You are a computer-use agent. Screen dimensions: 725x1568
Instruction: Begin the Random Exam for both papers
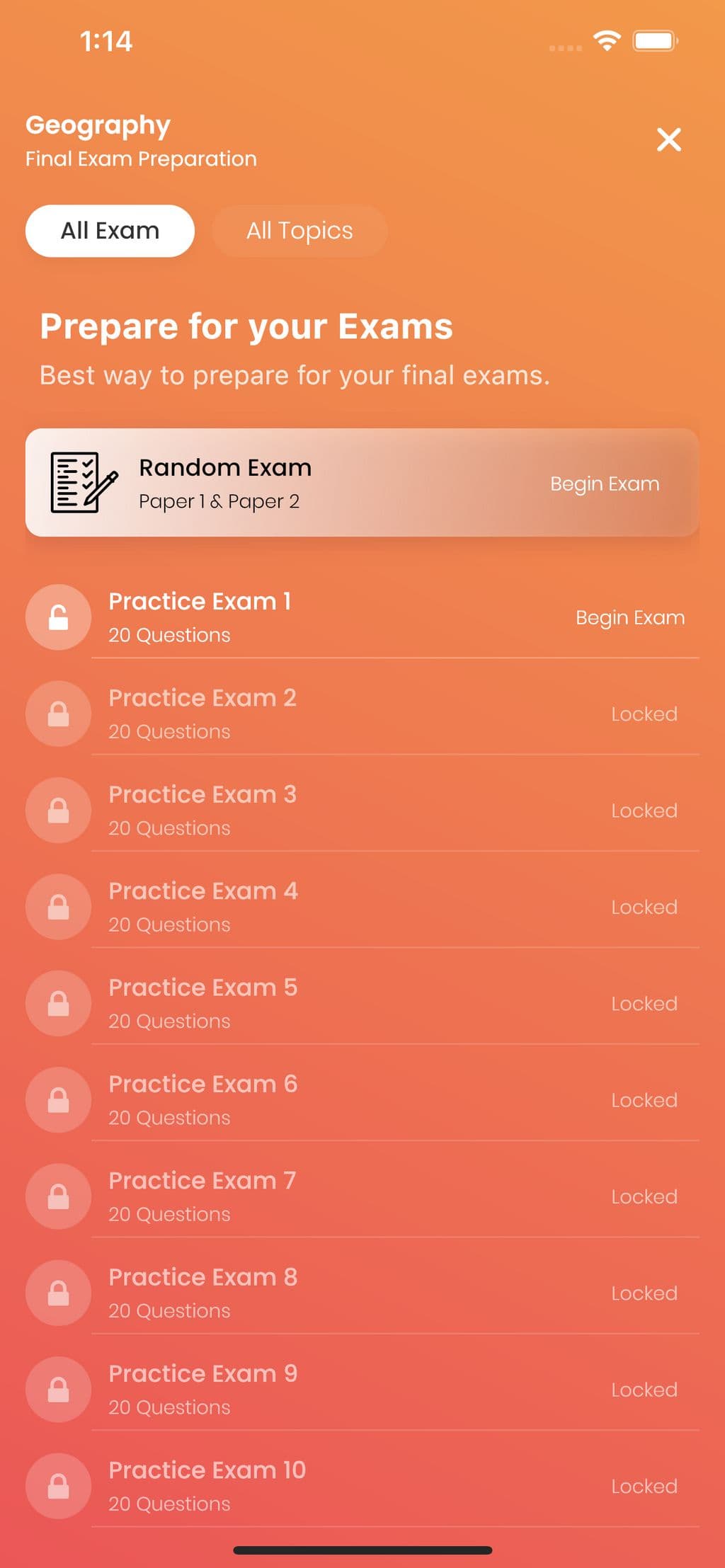605,483
